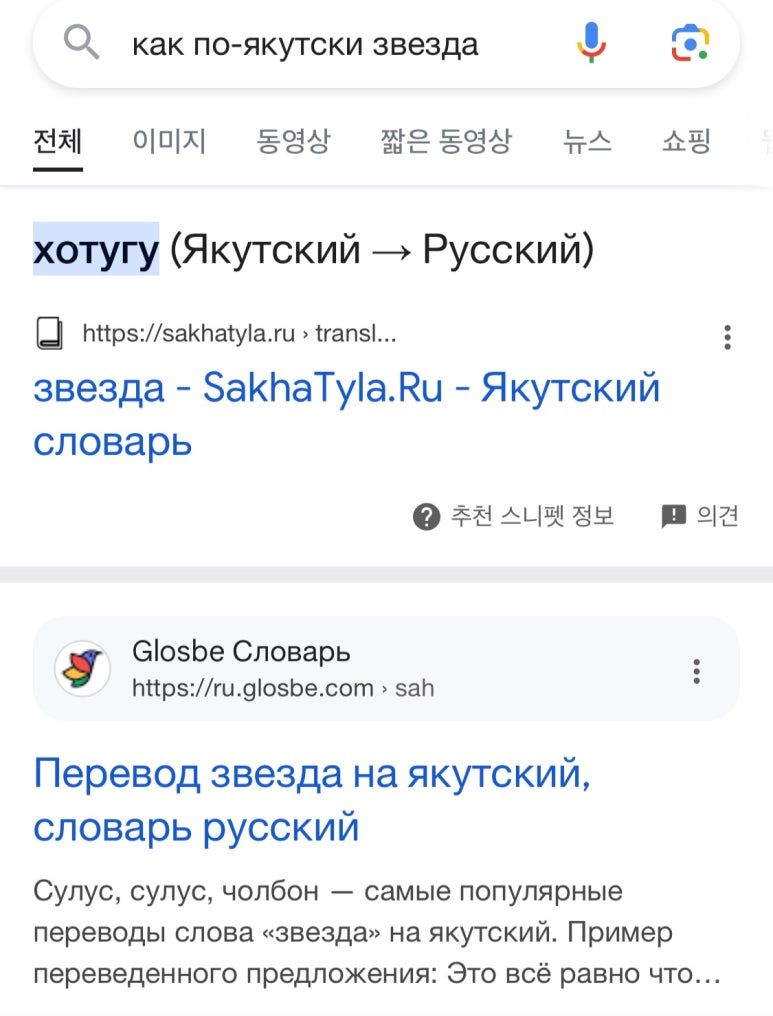Open three-dot menu for Glosbe result
The image size is (773, 1016).
click(x=696, y=668)
